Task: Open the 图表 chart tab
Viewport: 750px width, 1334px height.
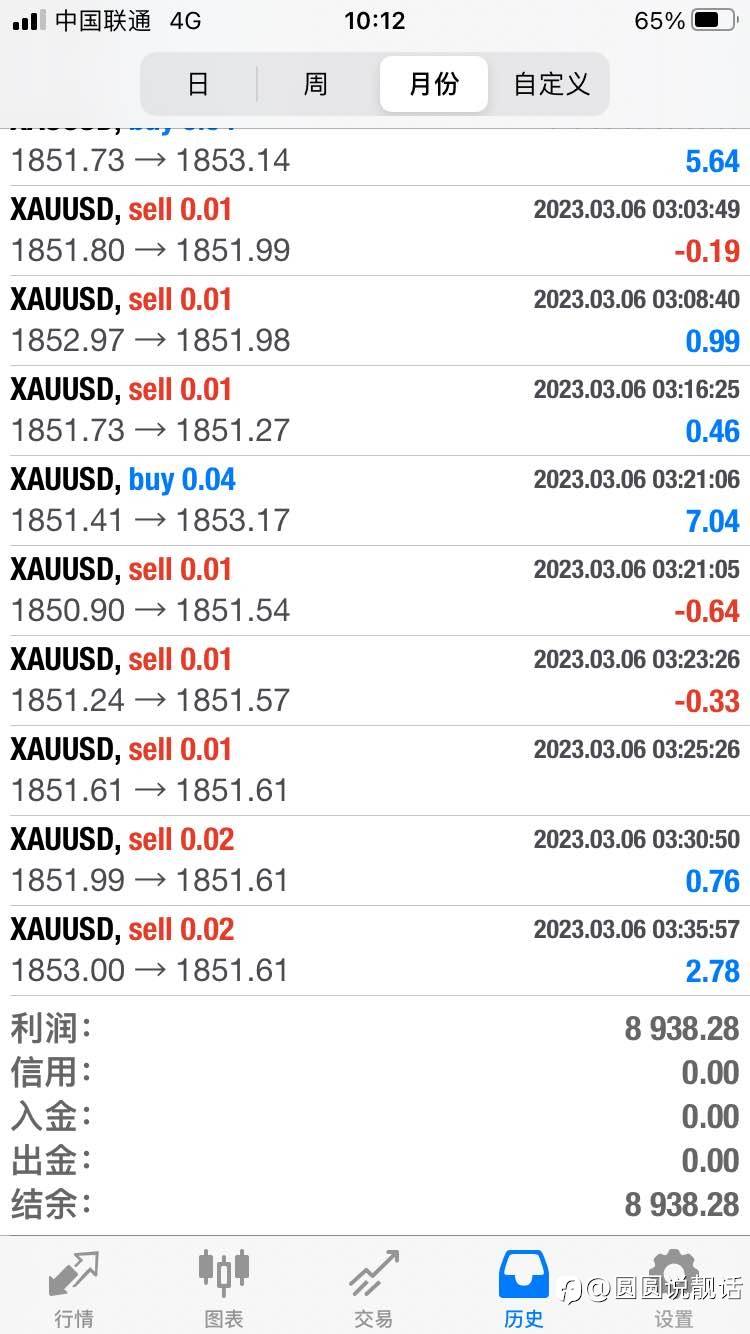Action: coord(224,1287)
